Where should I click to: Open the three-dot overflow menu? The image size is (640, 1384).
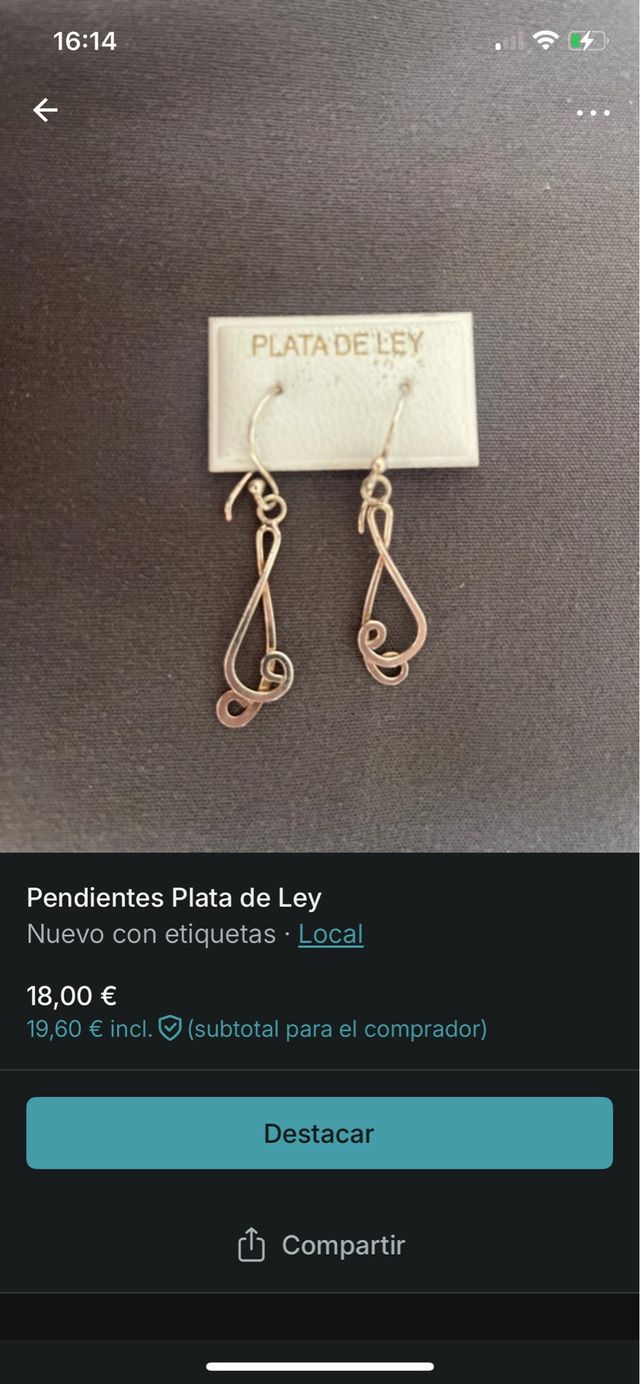coord(593,113)
